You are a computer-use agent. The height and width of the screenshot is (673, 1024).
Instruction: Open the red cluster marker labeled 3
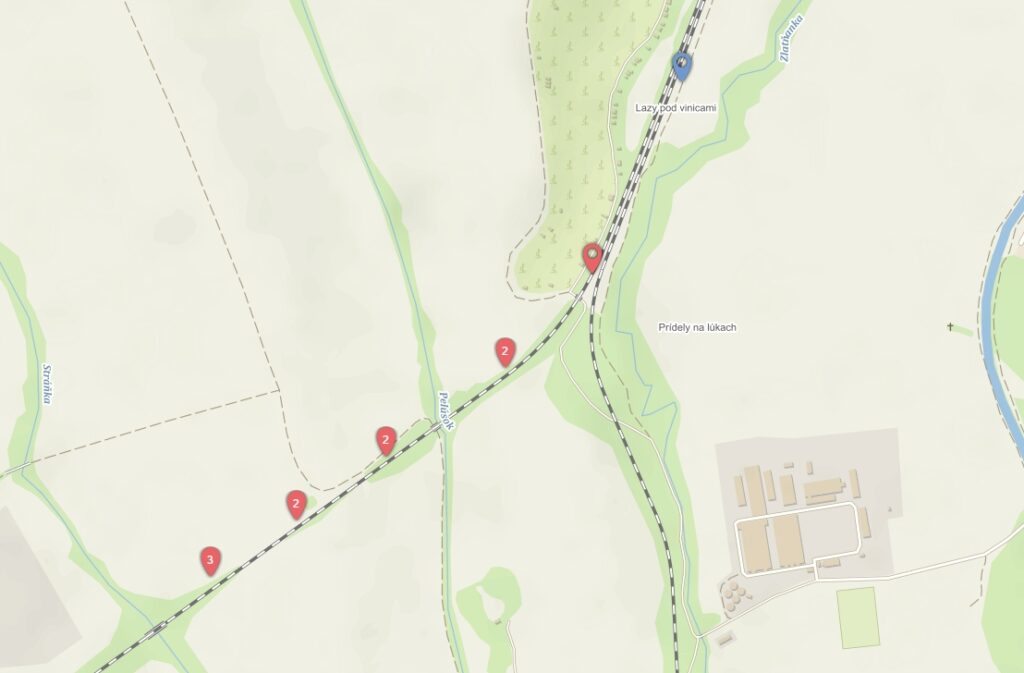click(210, 561)
